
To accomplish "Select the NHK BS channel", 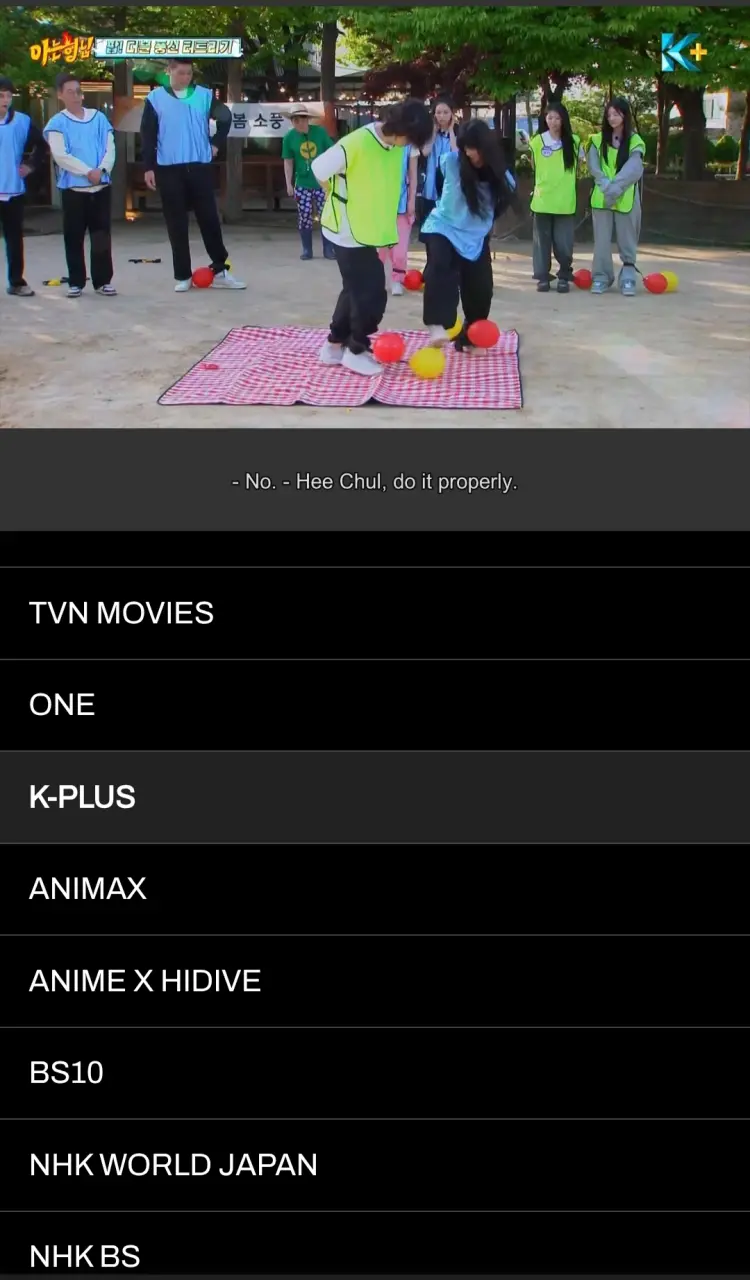I will tap(375, 1246).
